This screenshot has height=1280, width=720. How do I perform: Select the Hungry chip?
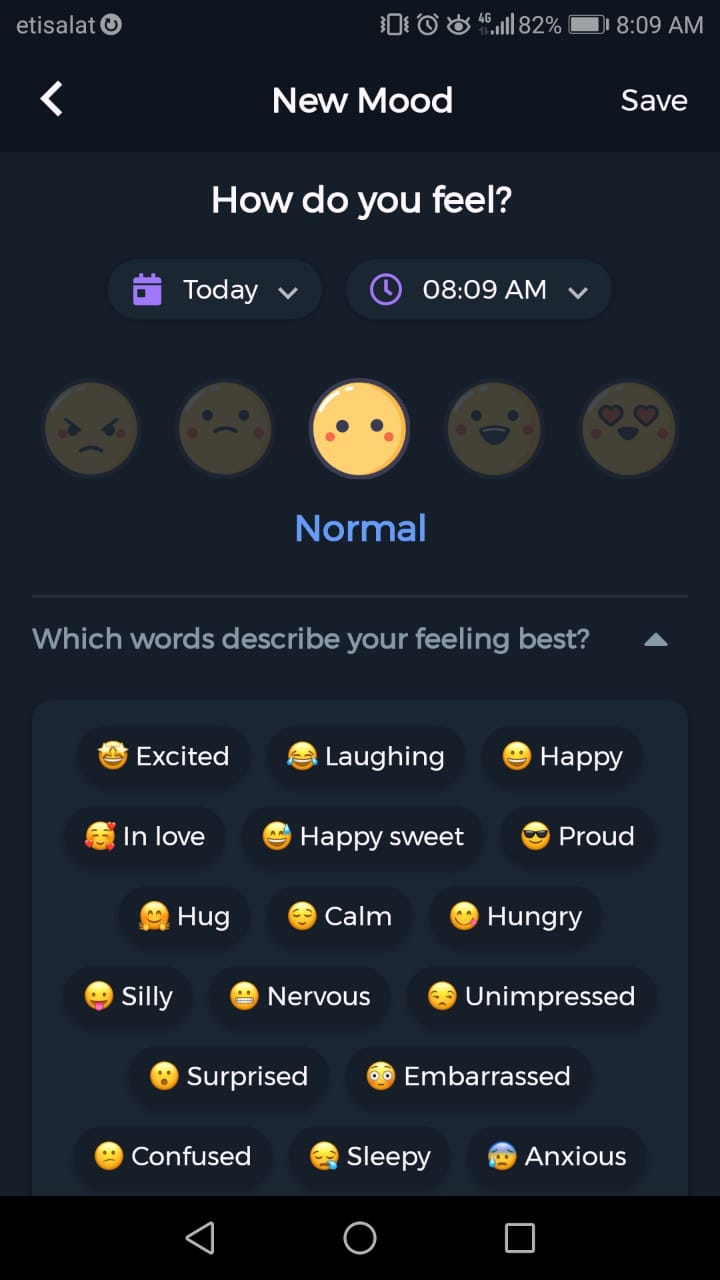[515, 916]
